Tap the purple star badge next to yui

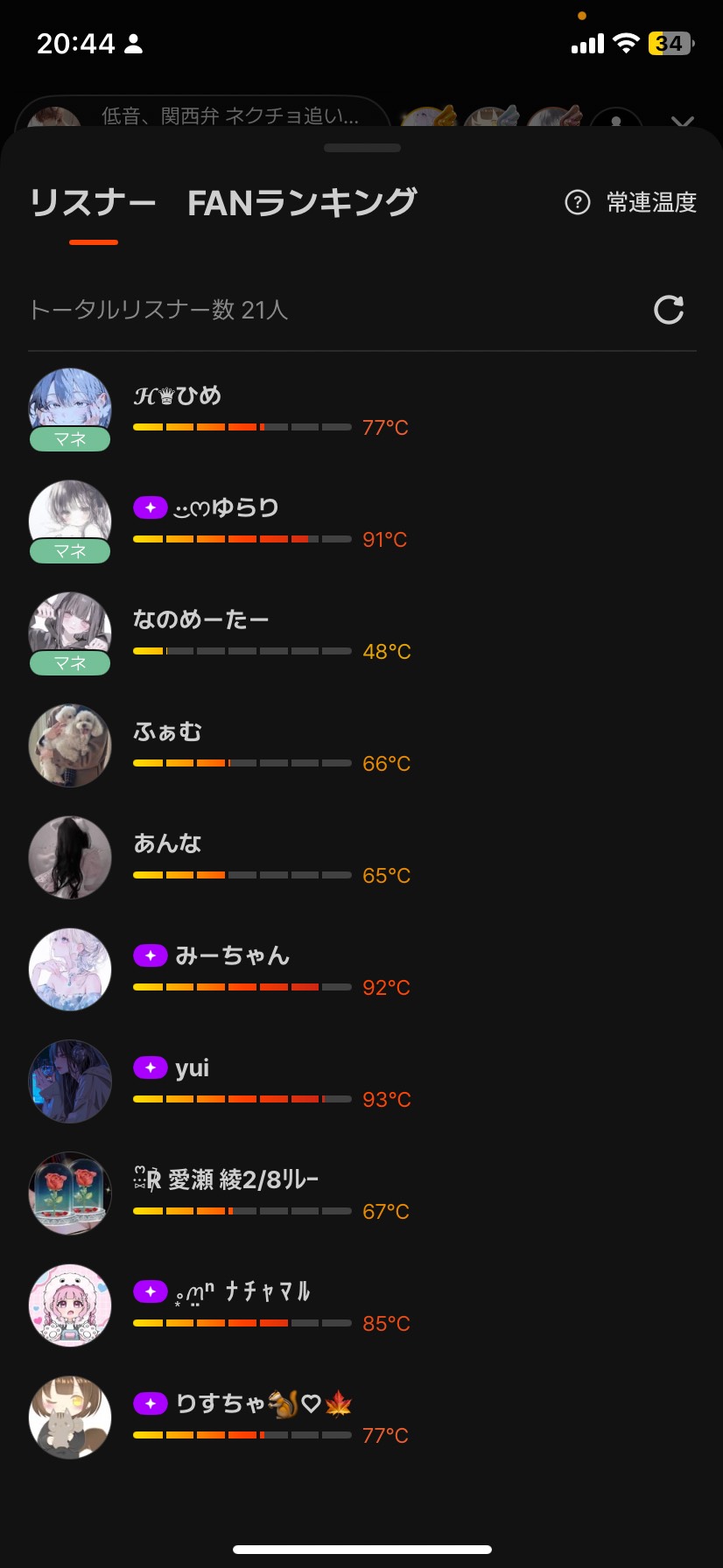tap(151, 1067)
